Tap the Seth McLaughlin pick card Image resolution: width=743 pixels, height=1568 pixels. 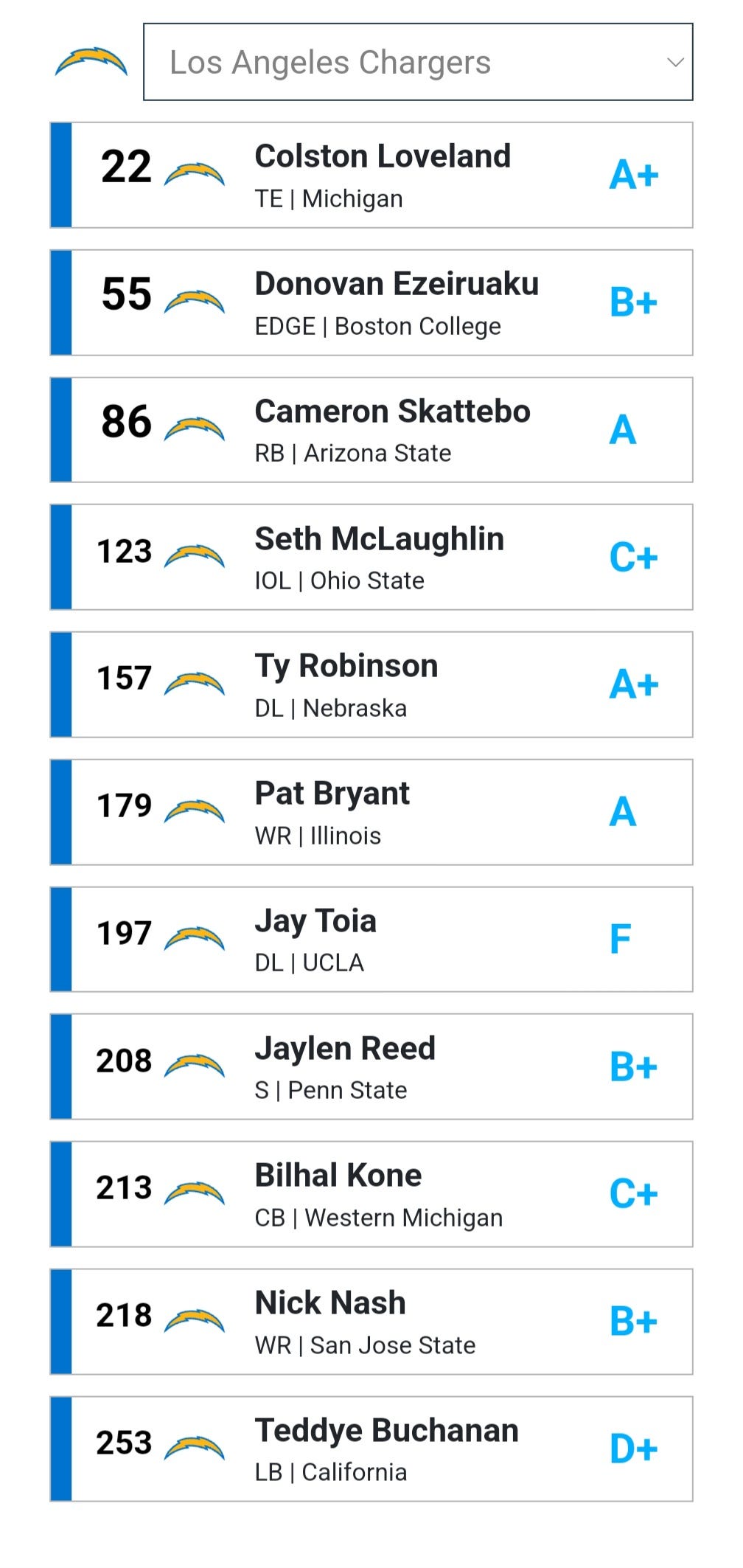click(371, 558)
